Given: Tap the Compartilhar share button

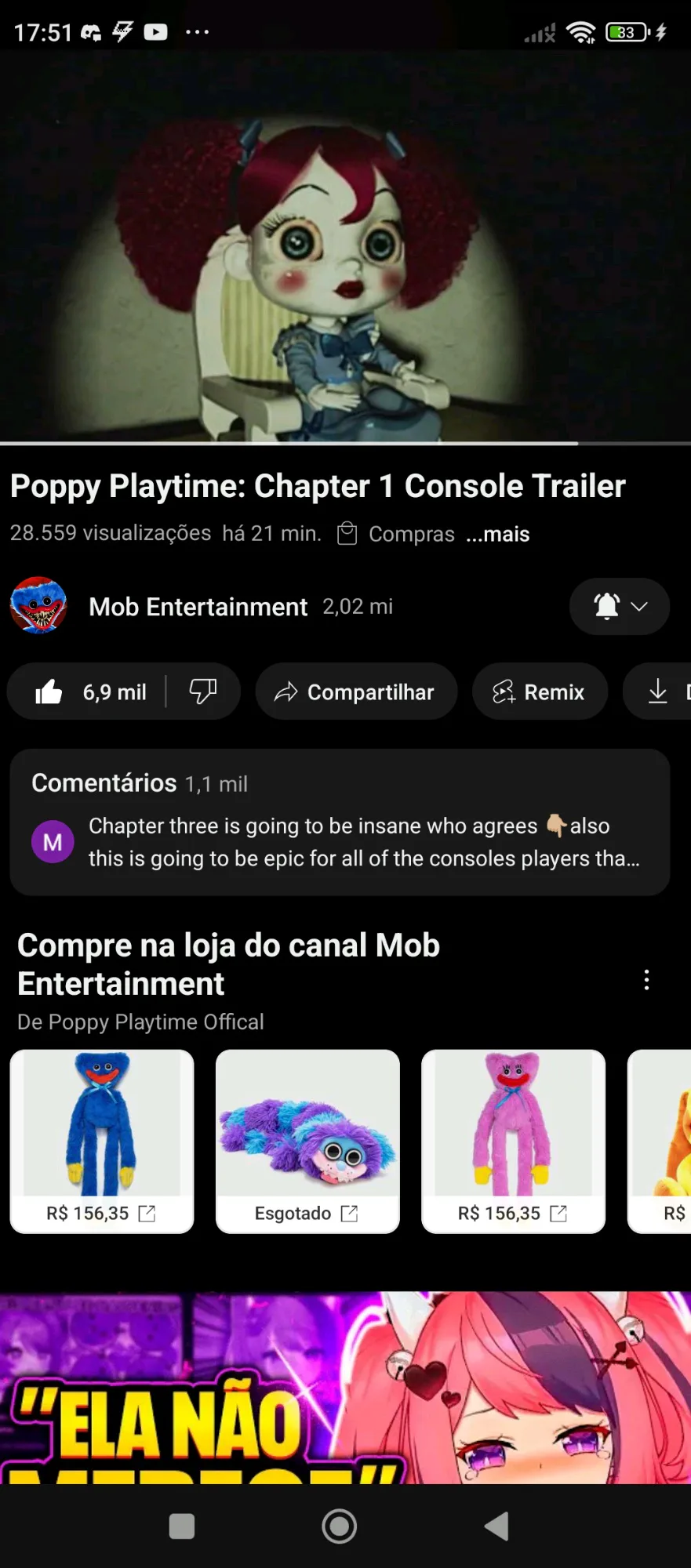Looking at the screenshot, I should [356, 692].
